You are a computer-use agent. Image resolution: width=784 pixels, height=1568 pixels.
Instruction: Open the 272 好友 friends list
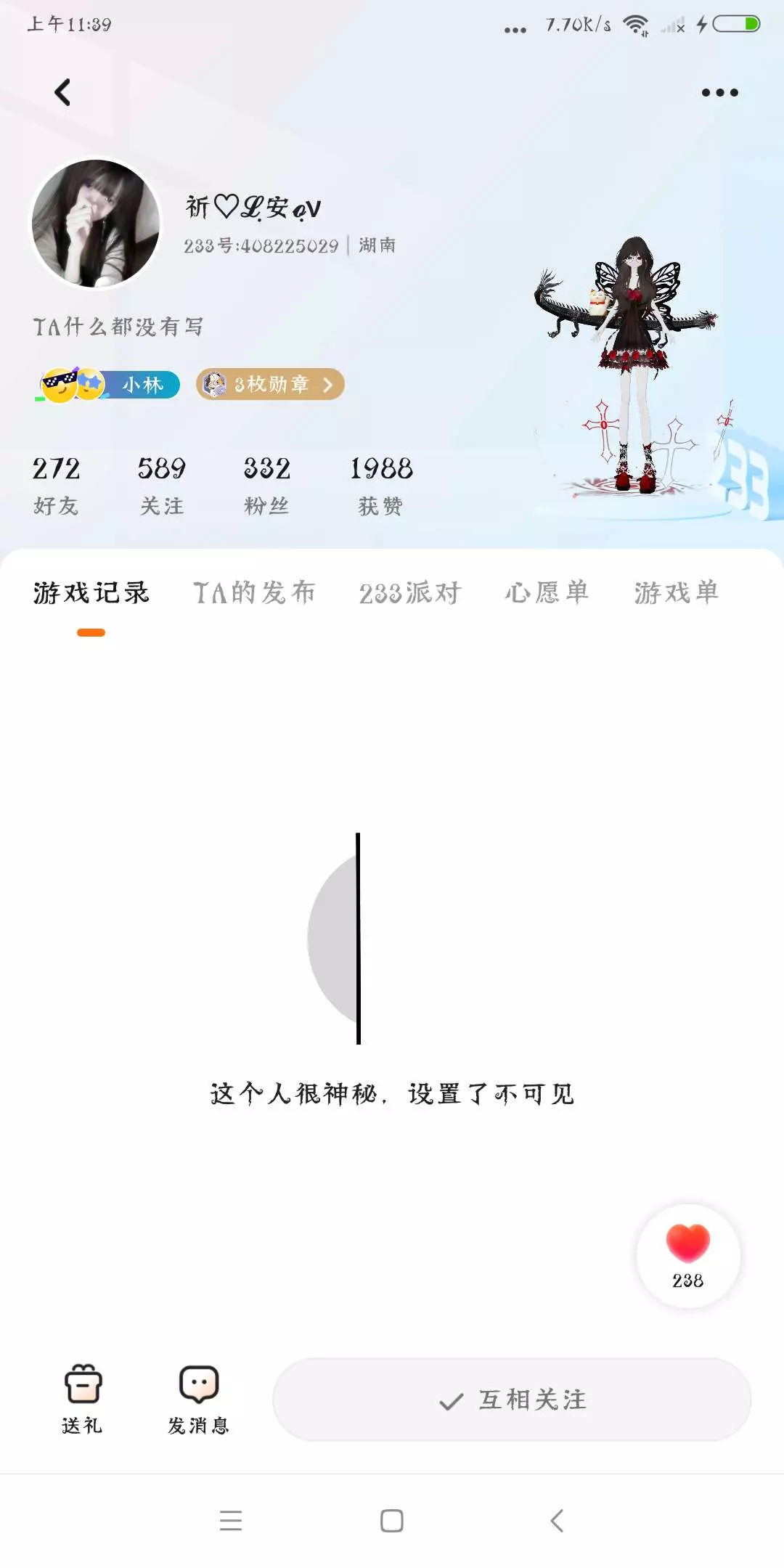coord(56,485)
